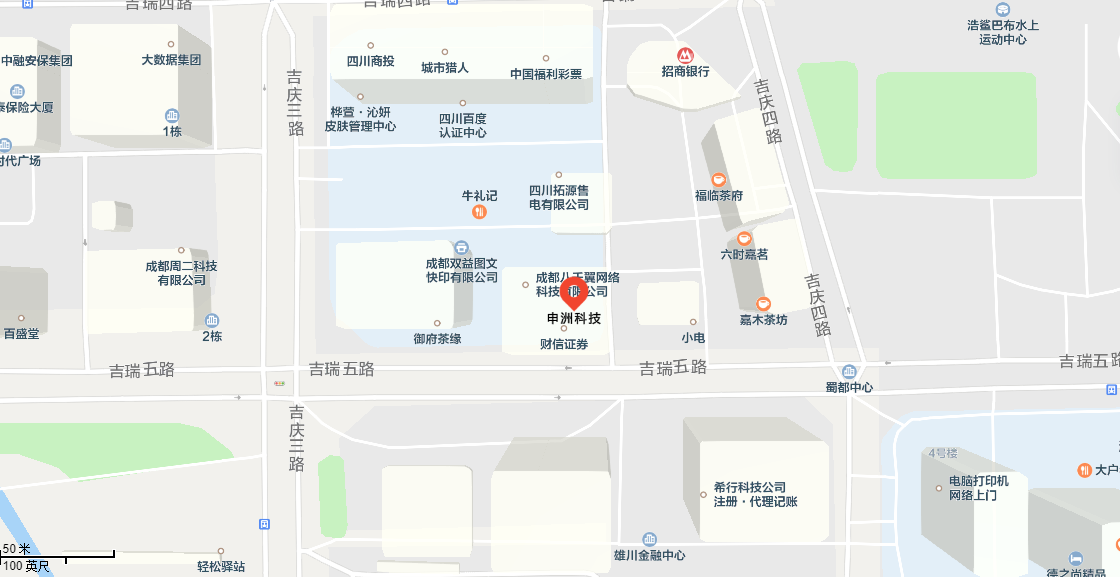Screen dimensions: 1120x577
Task: Tap the 财信证券 point of interest
Action: pyautogui.click(x=564, y=329)
